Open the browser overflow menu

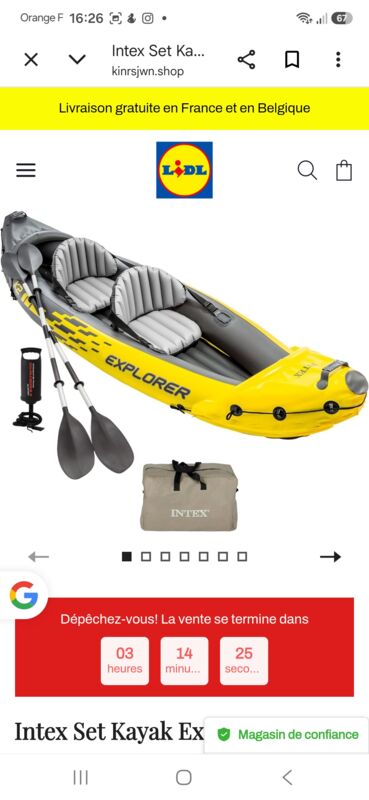pyautogui.click(x=338, y=60)
